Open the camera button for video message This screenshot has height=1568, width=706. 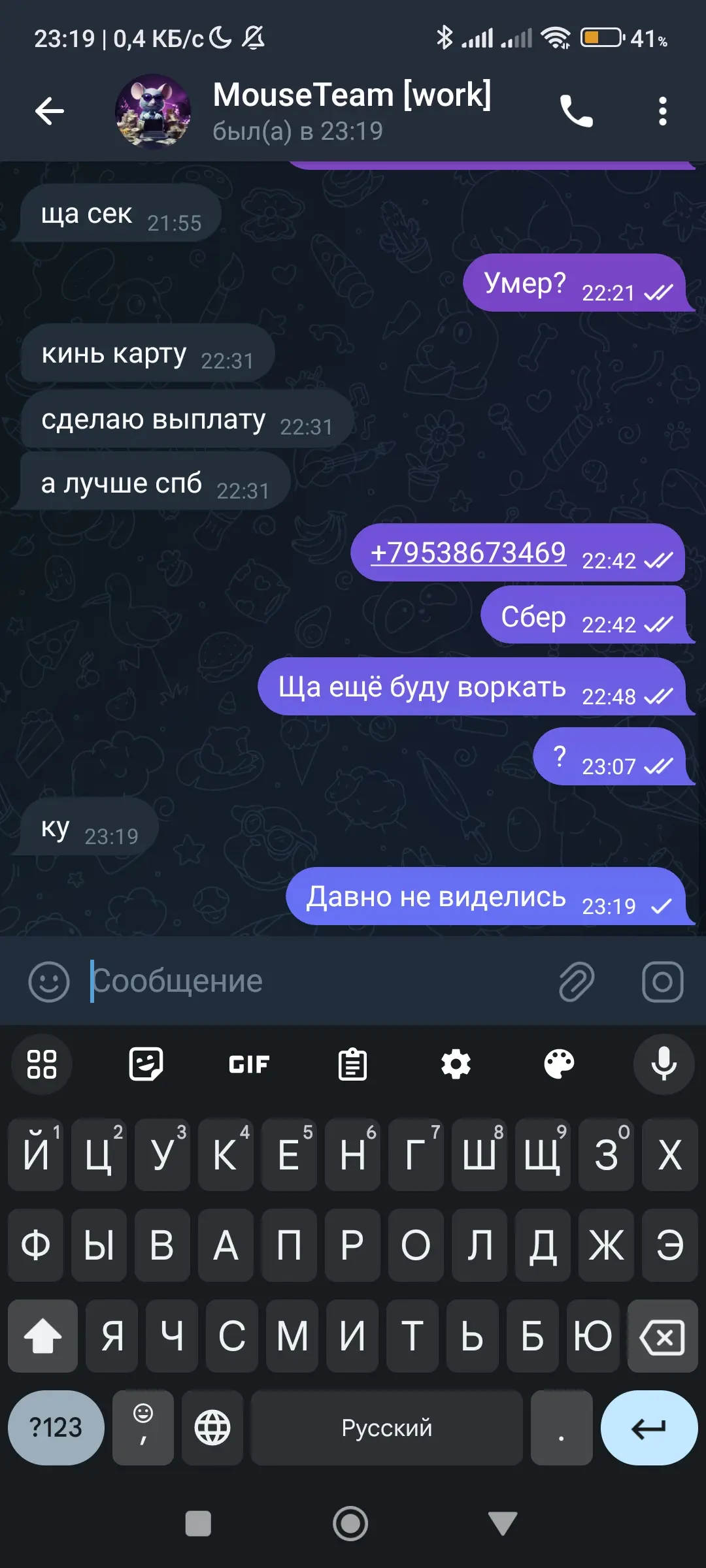pyautogui.click(x=663, y=981)
